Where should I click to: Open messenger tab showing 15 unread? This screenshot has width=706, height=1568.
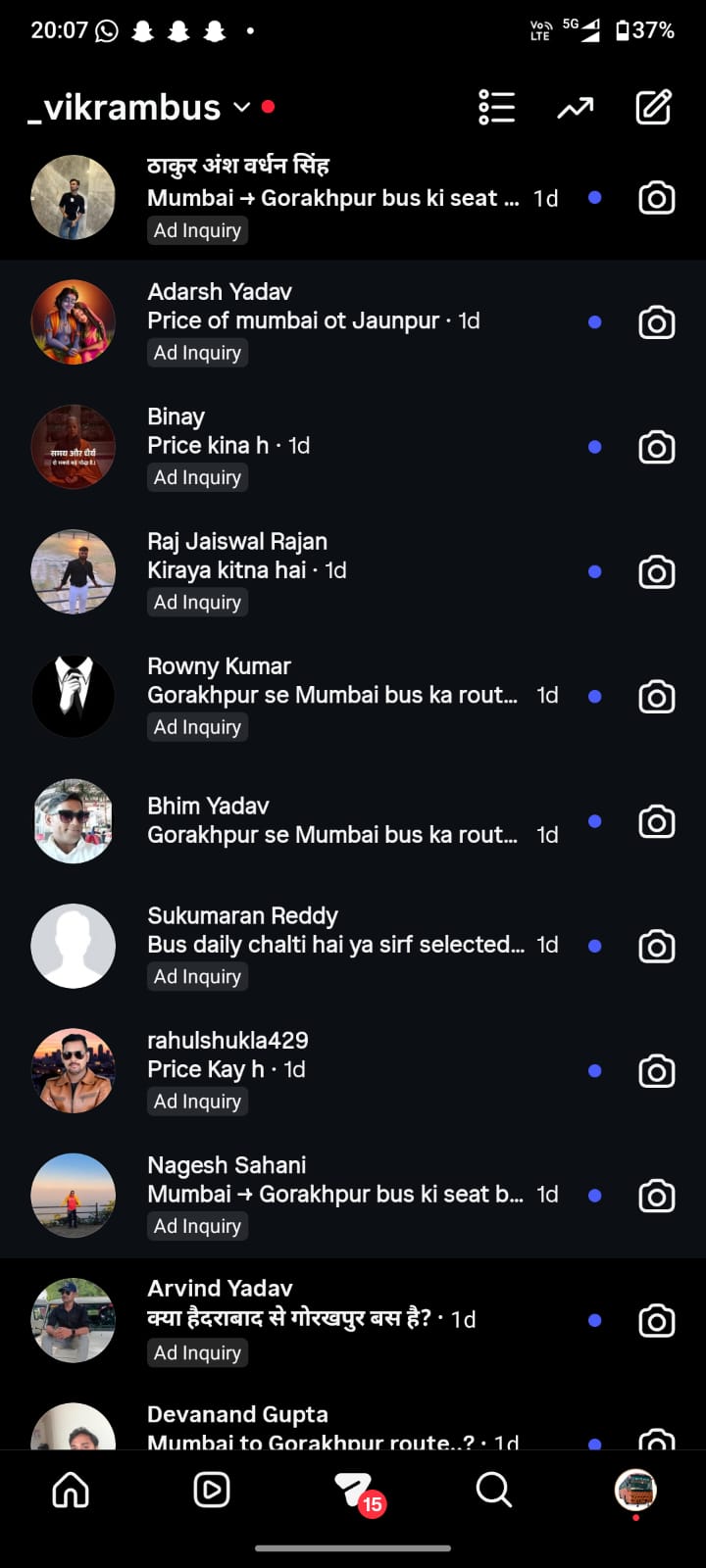click(x=353, y=1485)
